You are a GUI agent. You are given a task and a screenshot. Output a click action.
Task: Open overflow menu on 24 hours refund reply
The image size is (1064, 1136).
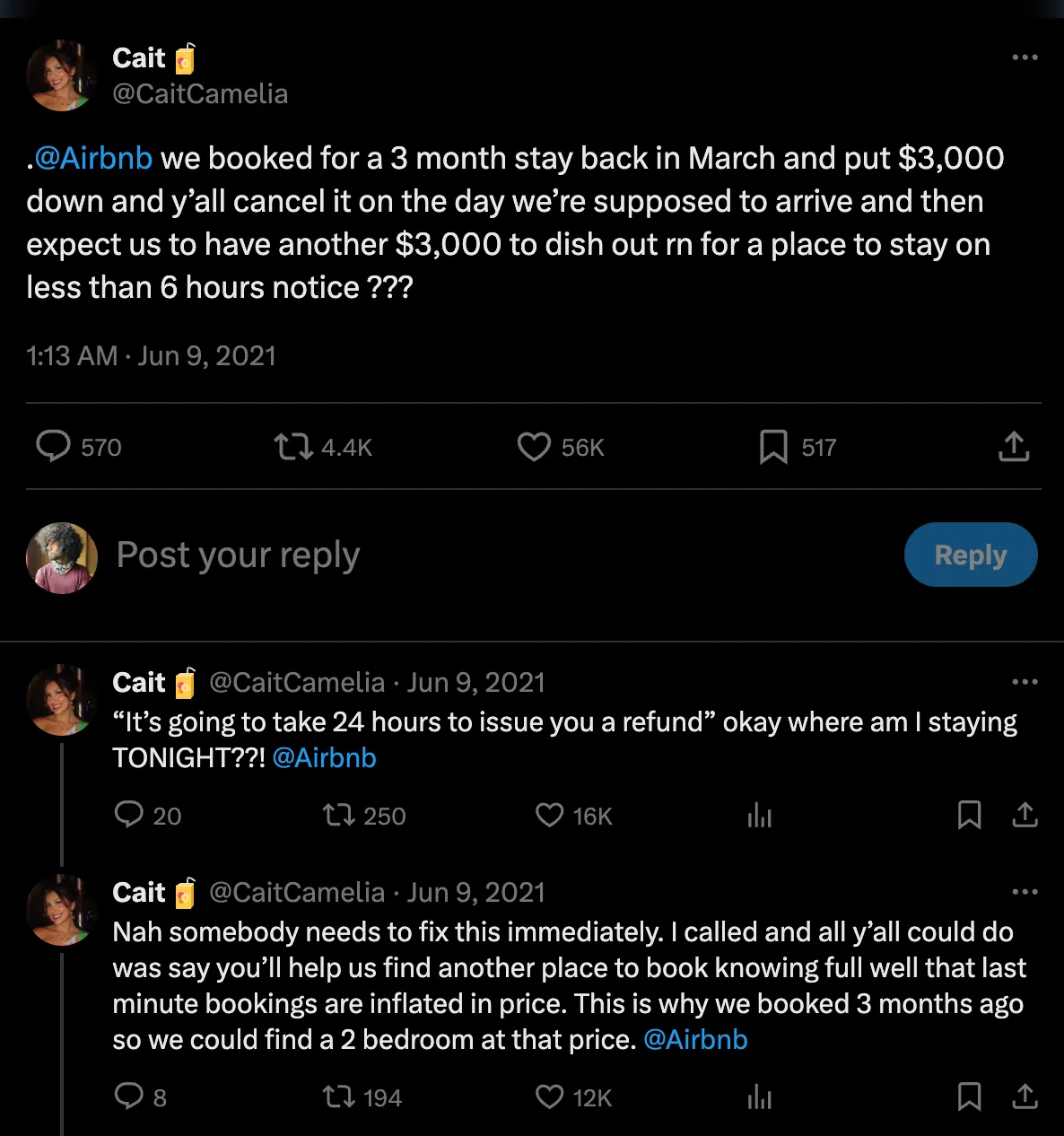coord(1025,682)
